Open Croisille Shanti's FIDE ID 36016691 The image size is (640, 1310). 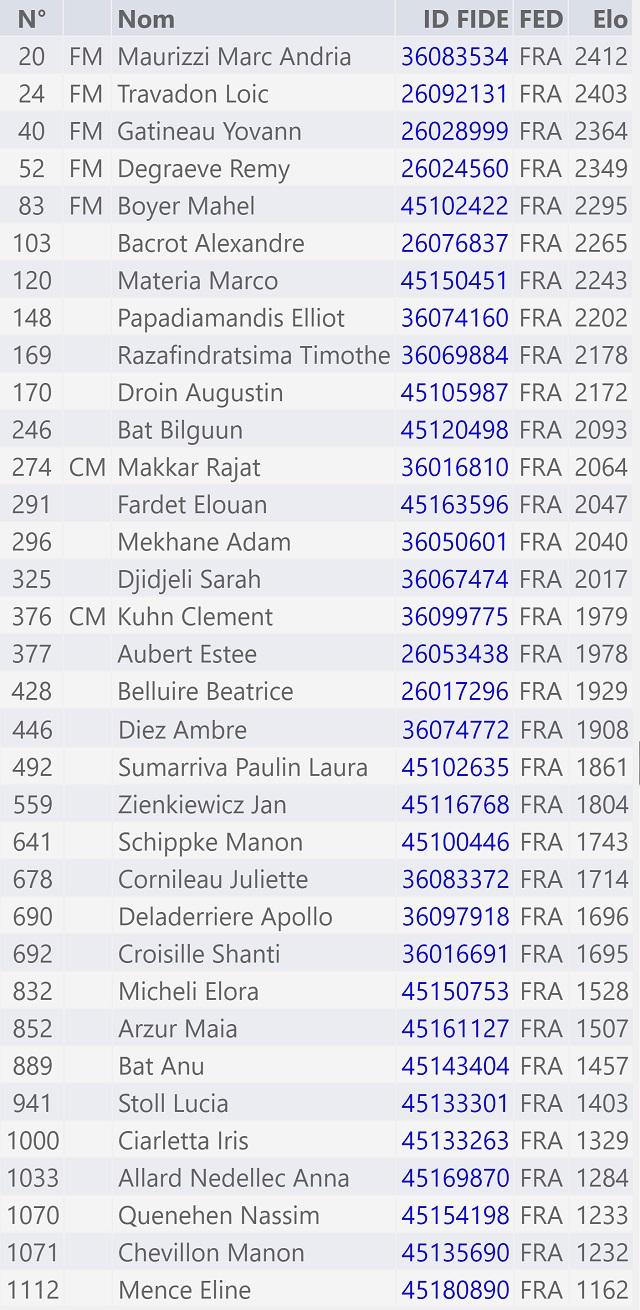tap(455, 954)
